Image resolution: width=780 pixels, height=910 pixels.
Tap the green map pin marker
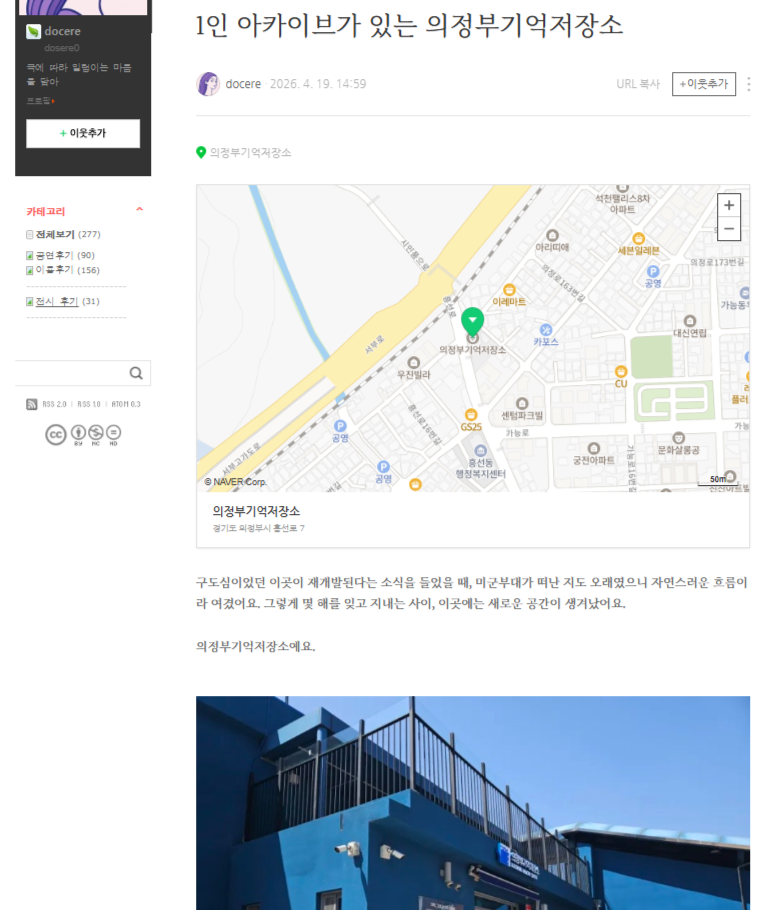(x=472, y=321)
